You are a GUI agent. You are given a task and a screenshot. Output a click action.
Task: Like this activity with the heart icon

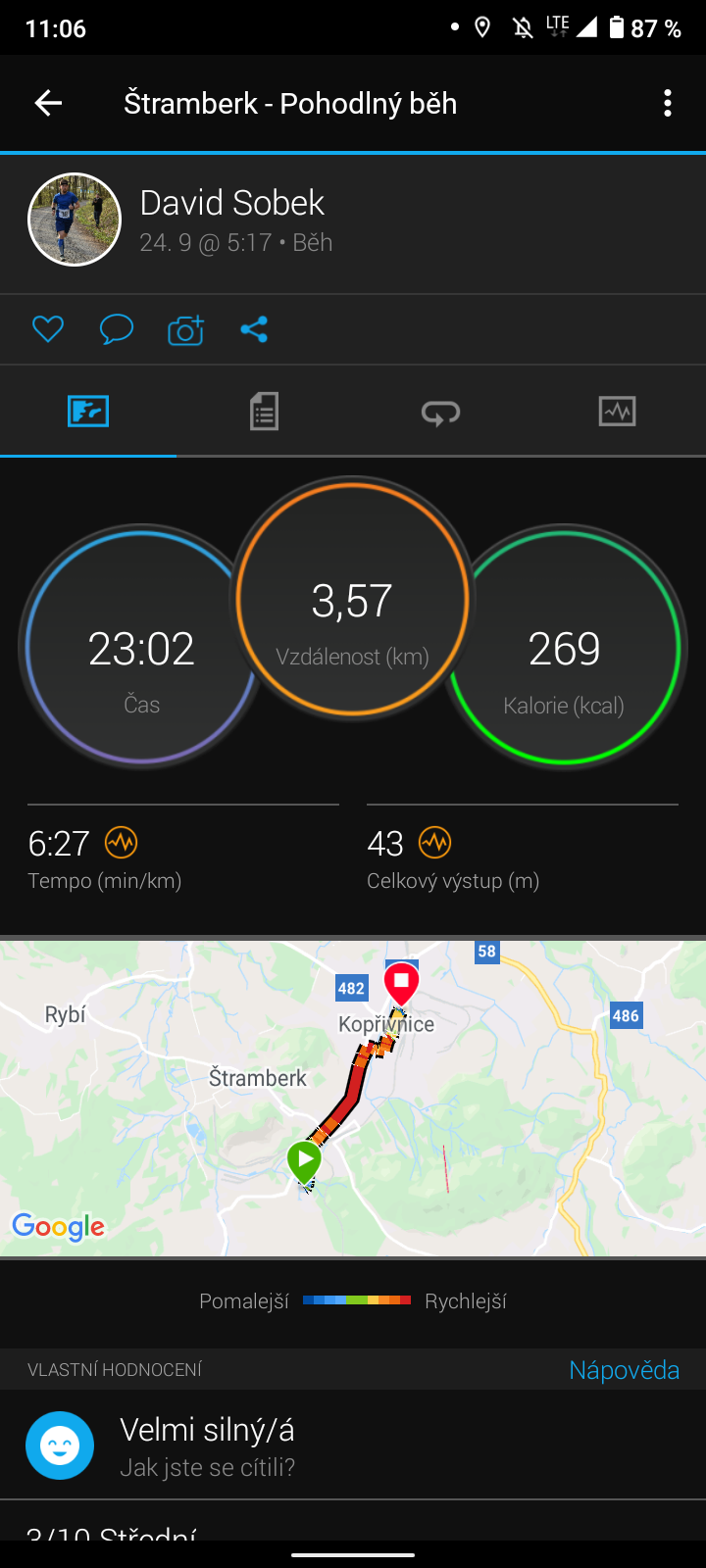tap(48, 329)
